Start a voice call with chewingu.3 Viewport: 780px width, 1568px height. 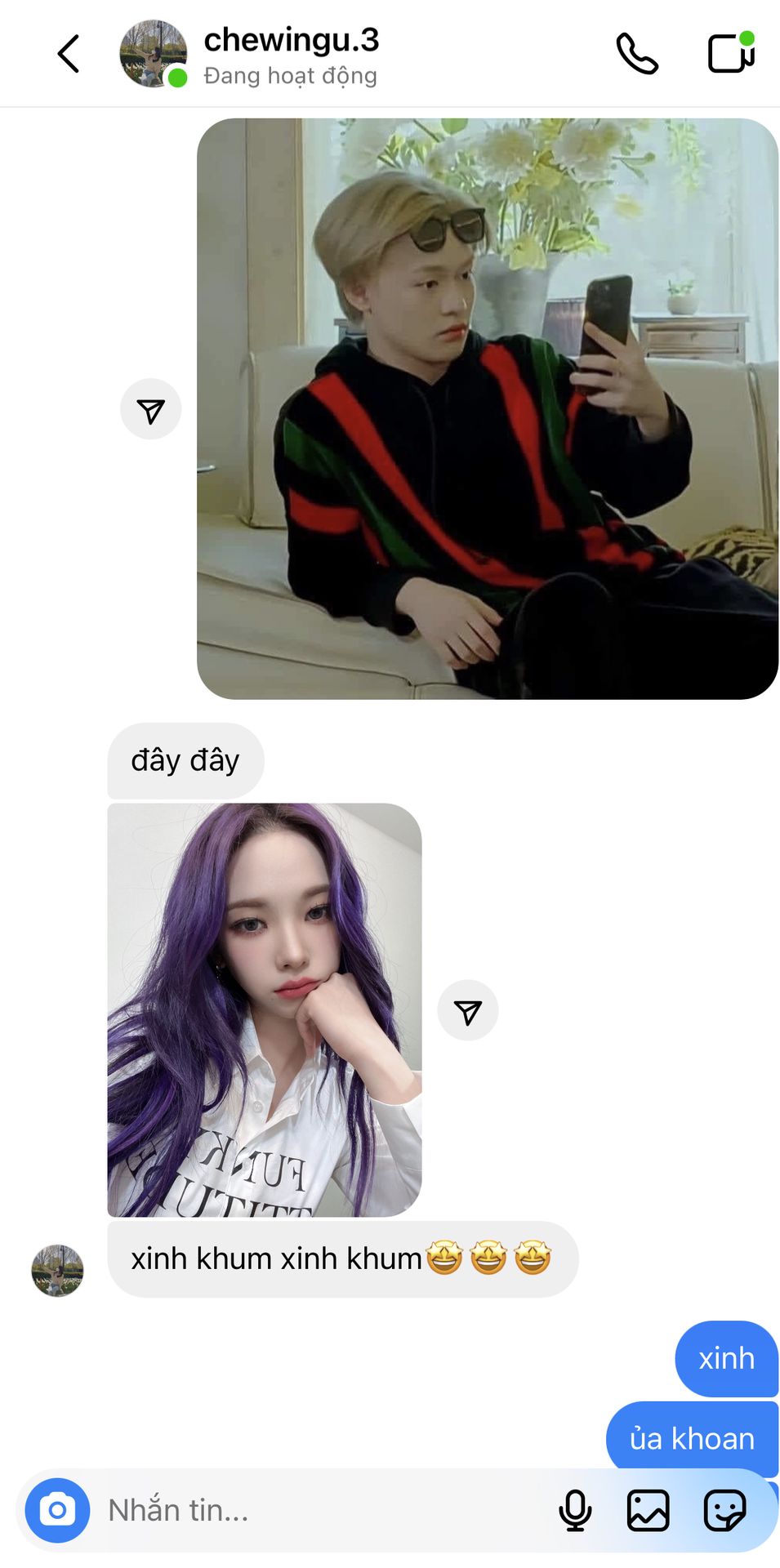point(637,54)
